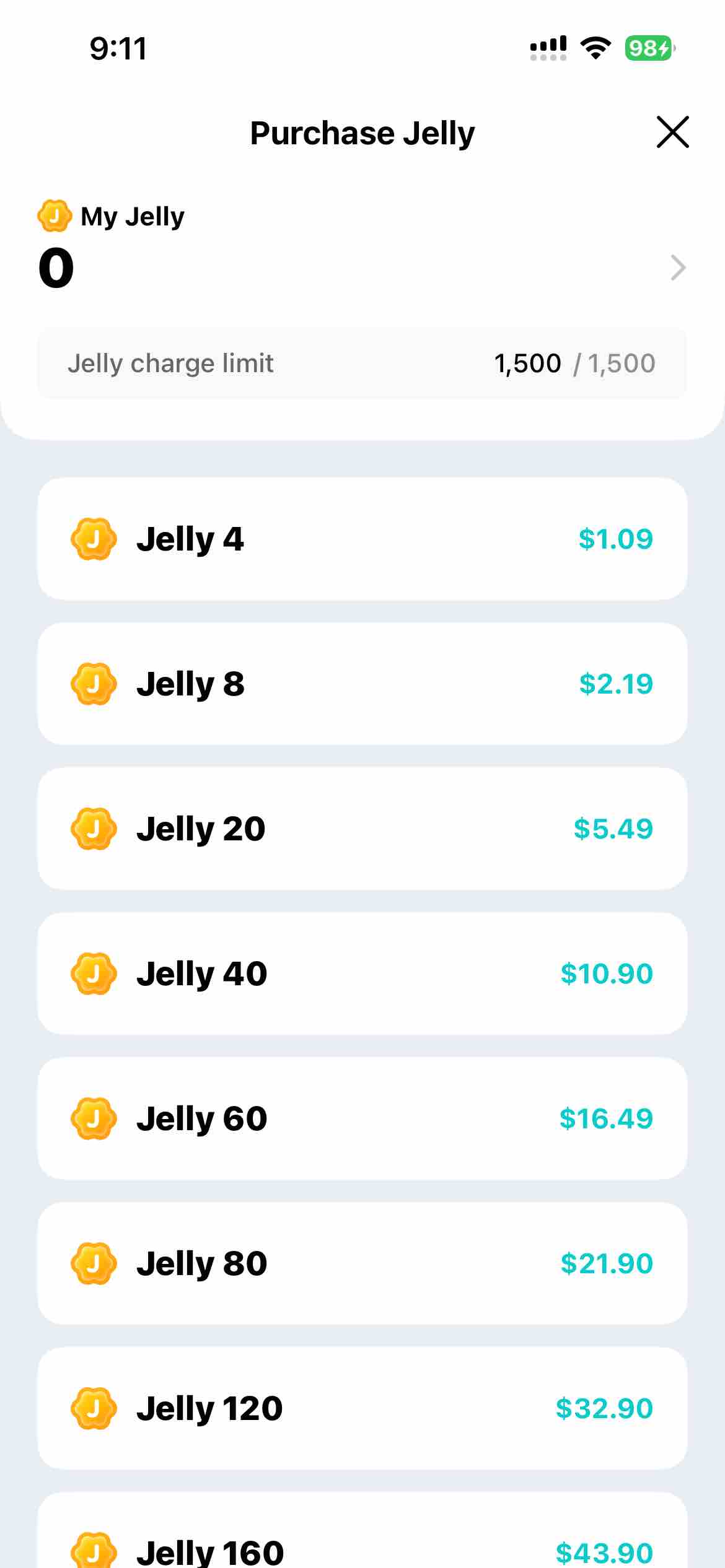
Task: Purchase the Jelly 8 pack for $2.19
Action: point(362,684)
